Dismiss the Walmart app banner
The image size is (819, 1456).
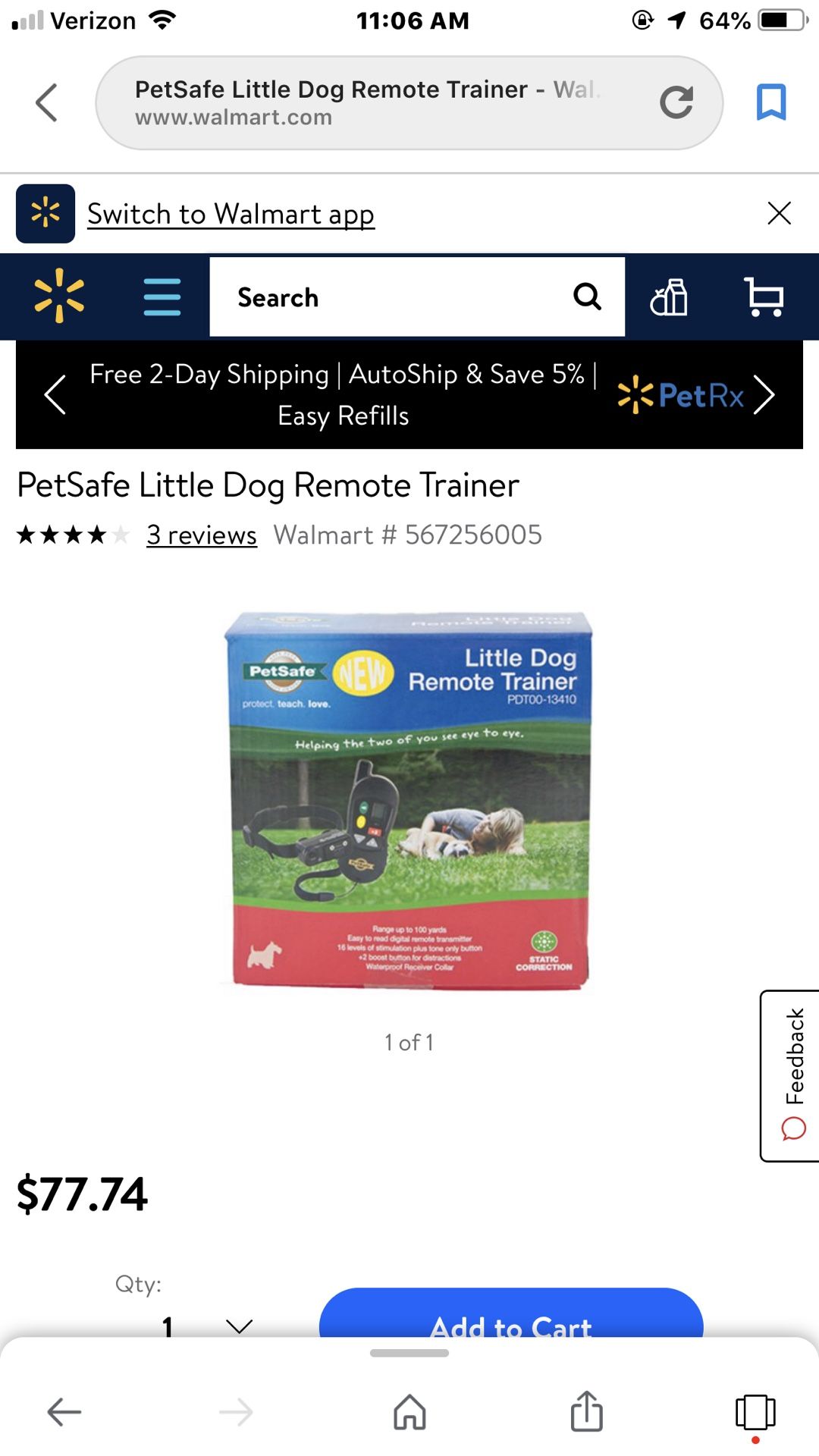pos(780,213)
